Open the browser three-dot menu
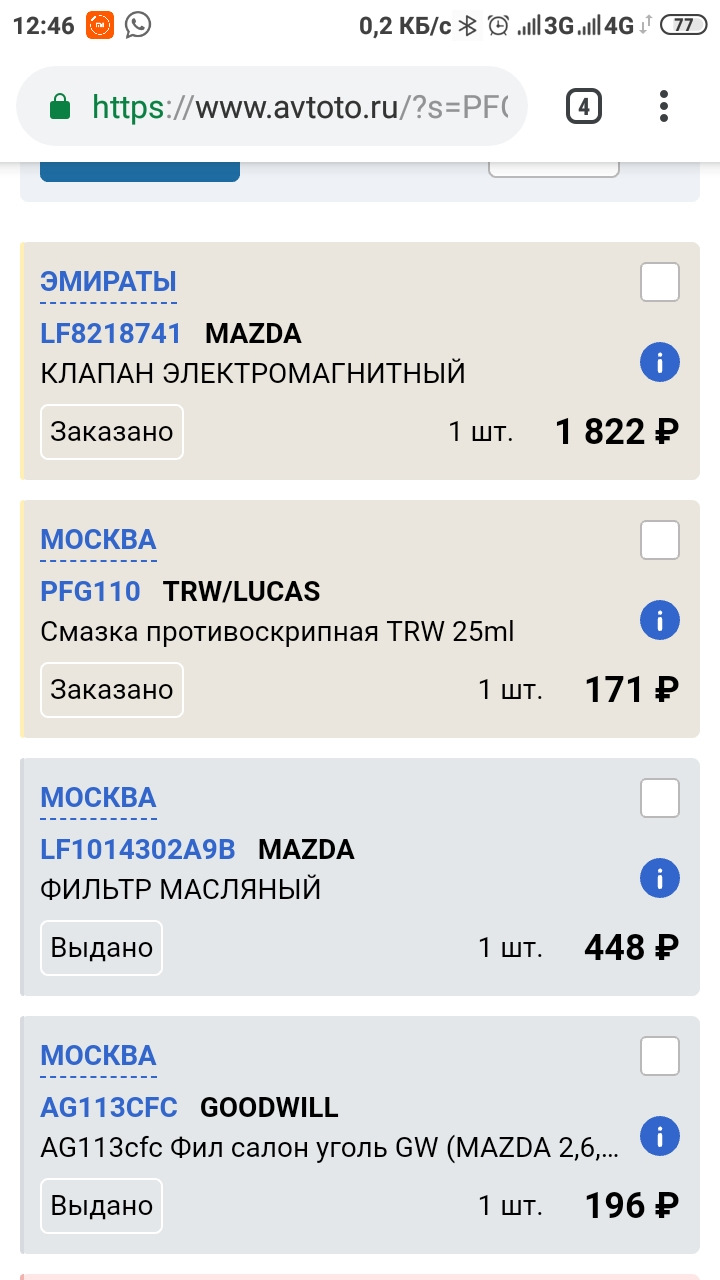The image size is (720, 1280). coord(663,105)
